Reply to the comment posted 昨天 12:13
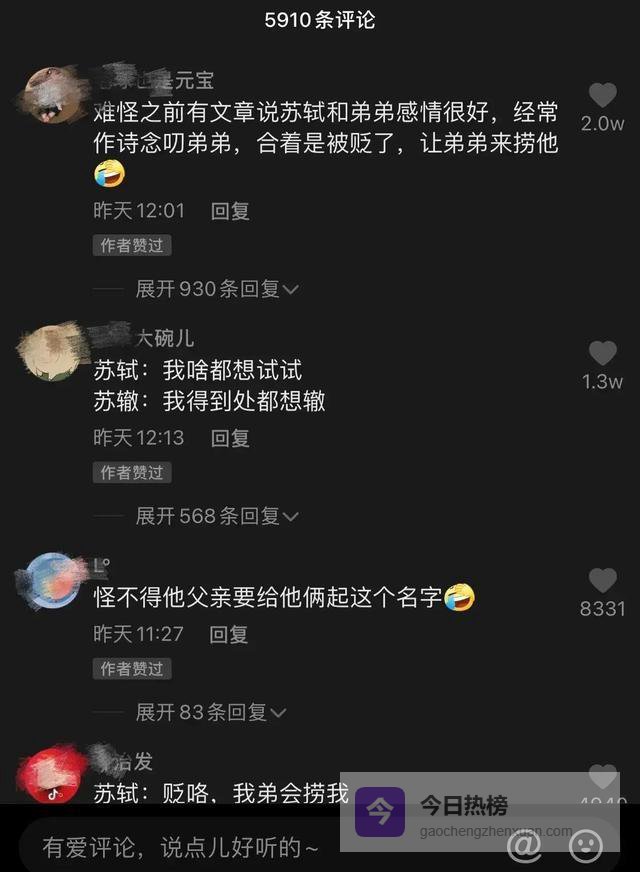Screen dimensions: 640x872 [230, 438]
